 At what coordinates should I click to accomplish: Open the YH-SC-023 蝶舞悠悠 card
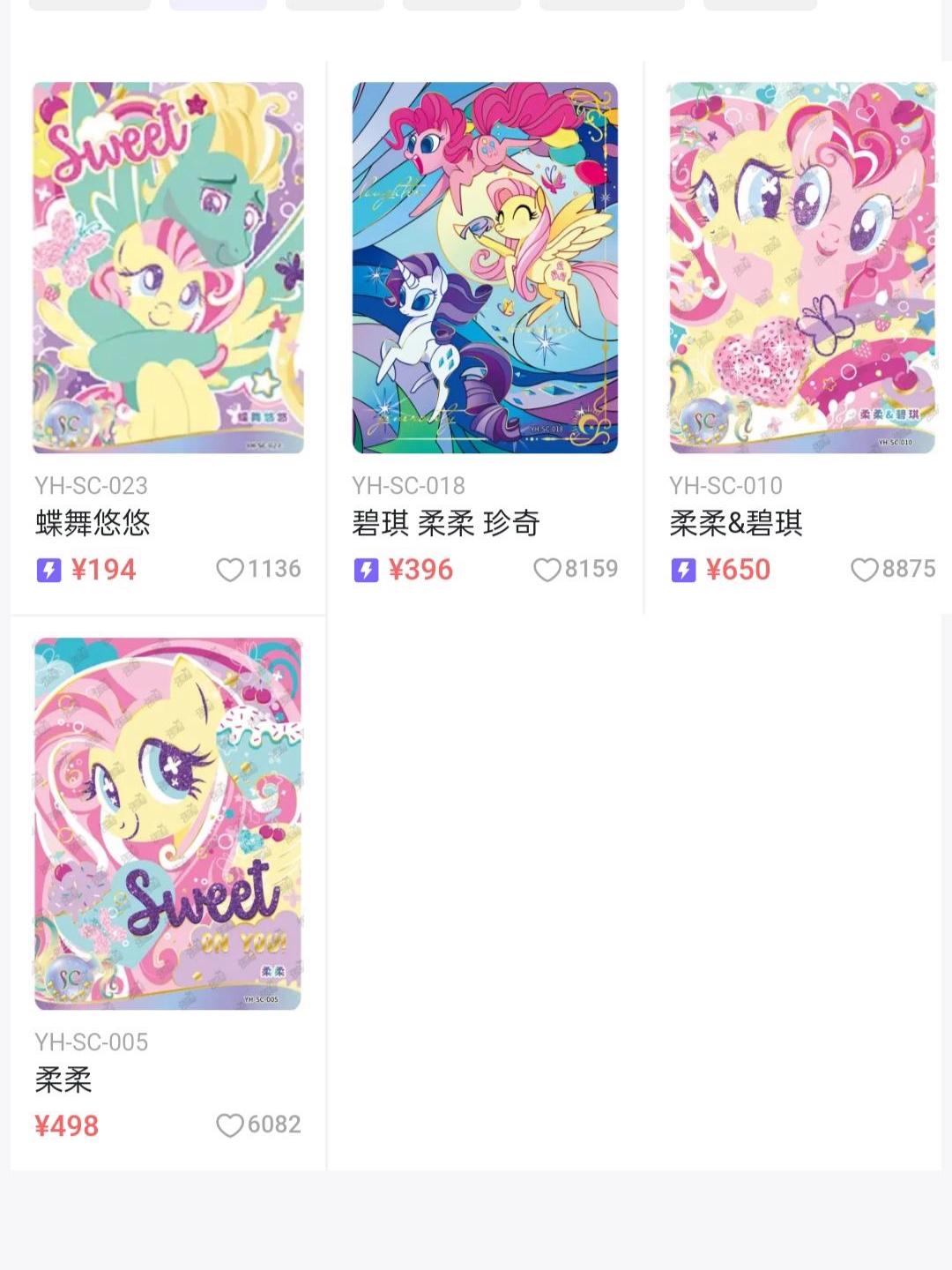(x=168, y=268)
